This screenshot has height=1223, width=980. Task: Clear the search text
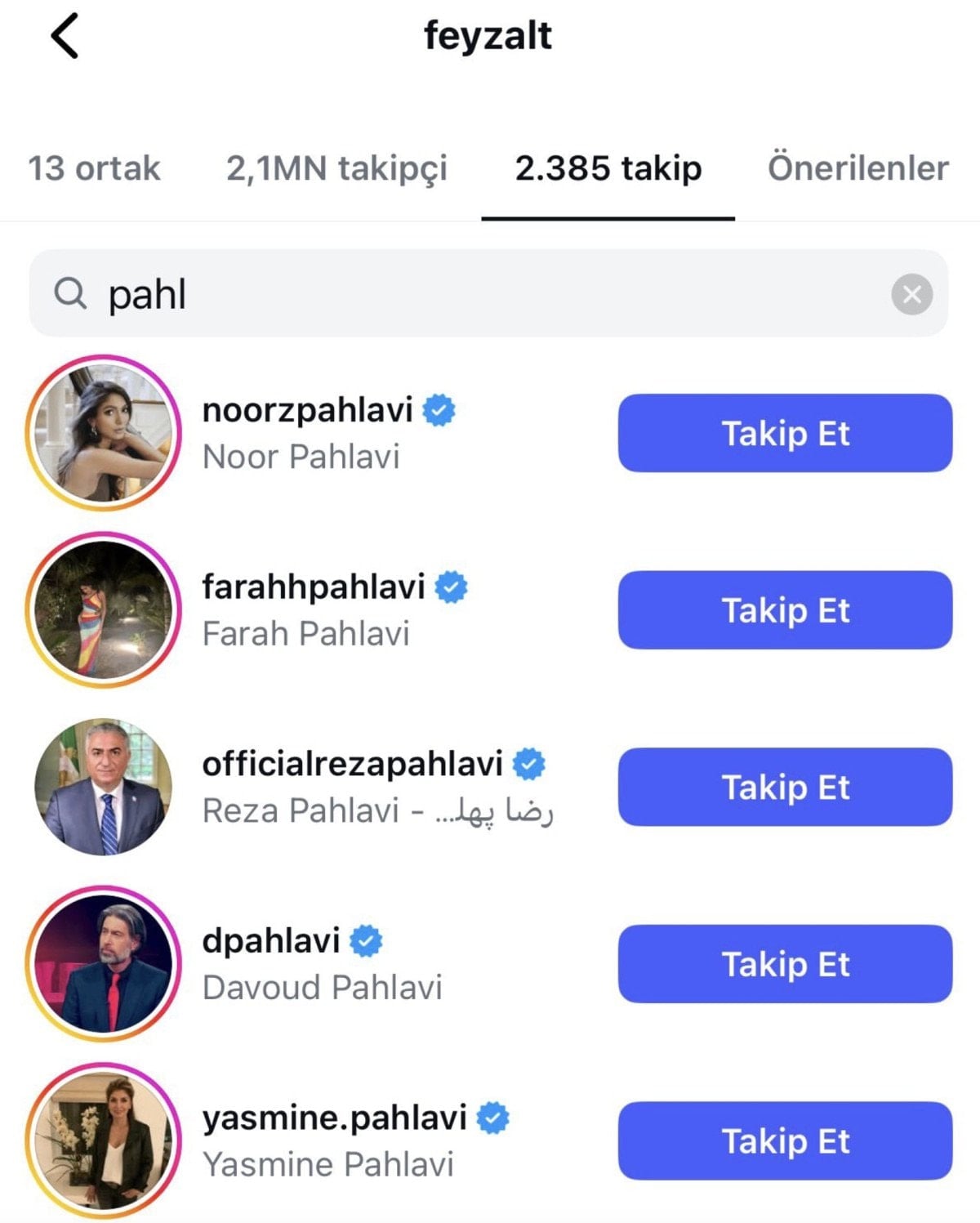911,294
